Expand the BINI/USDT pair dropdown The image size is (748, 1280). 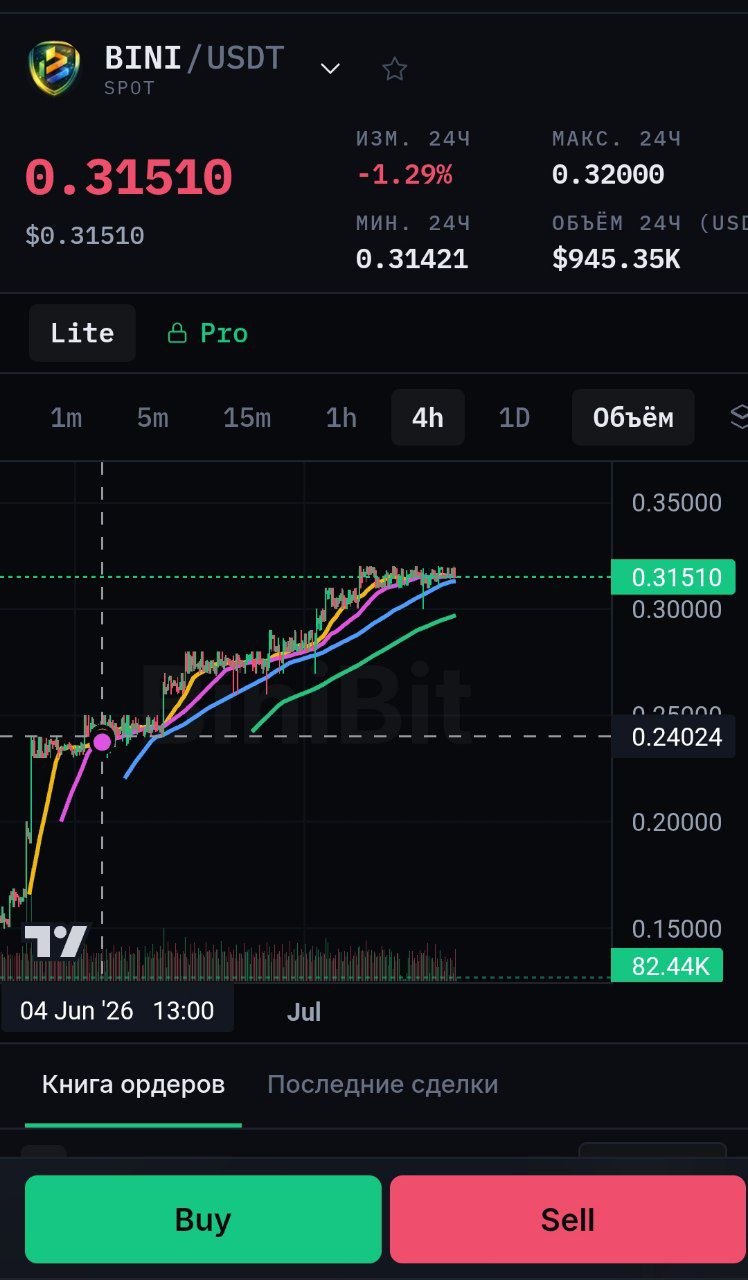pyautogui.click(x=330, y=69)
